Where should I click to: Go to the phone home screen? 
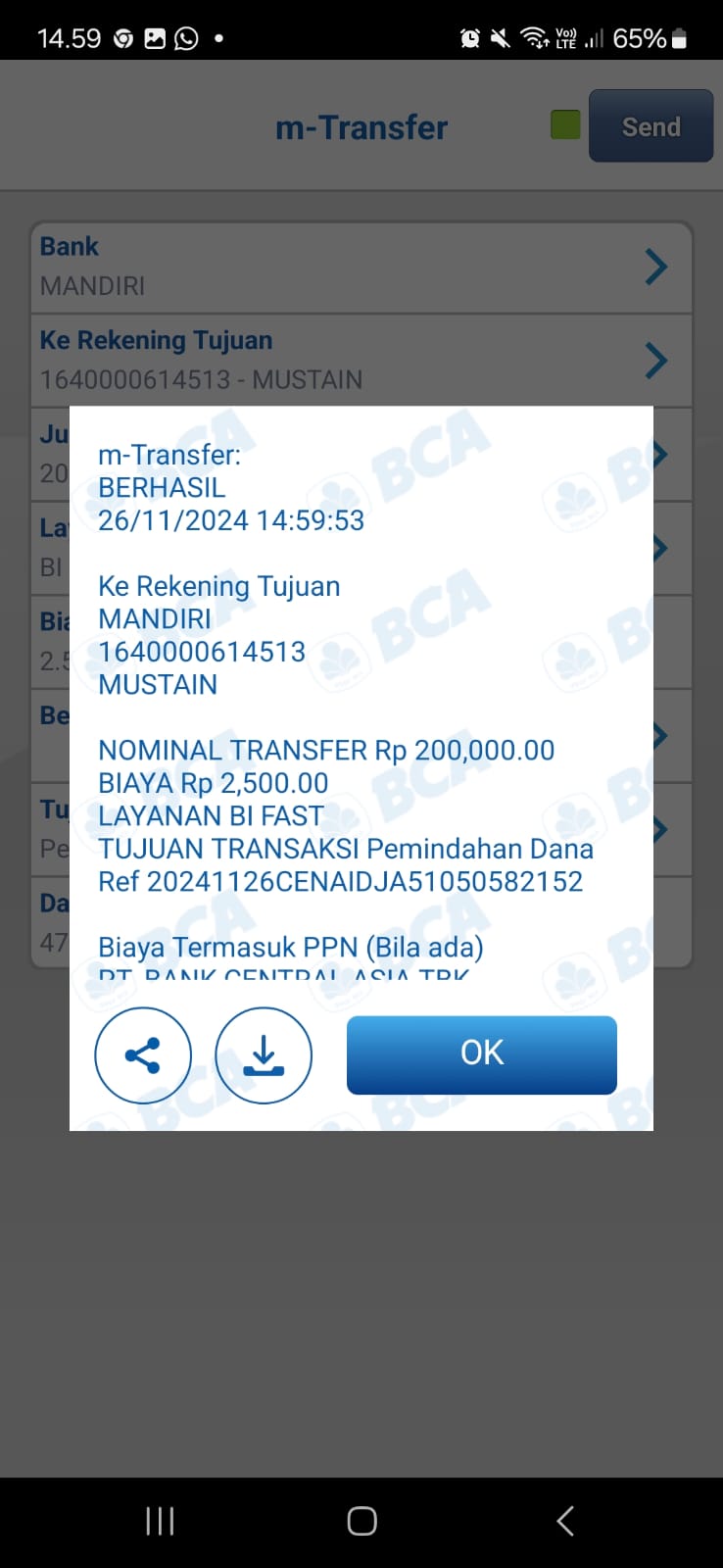[x=361, y=1521]
